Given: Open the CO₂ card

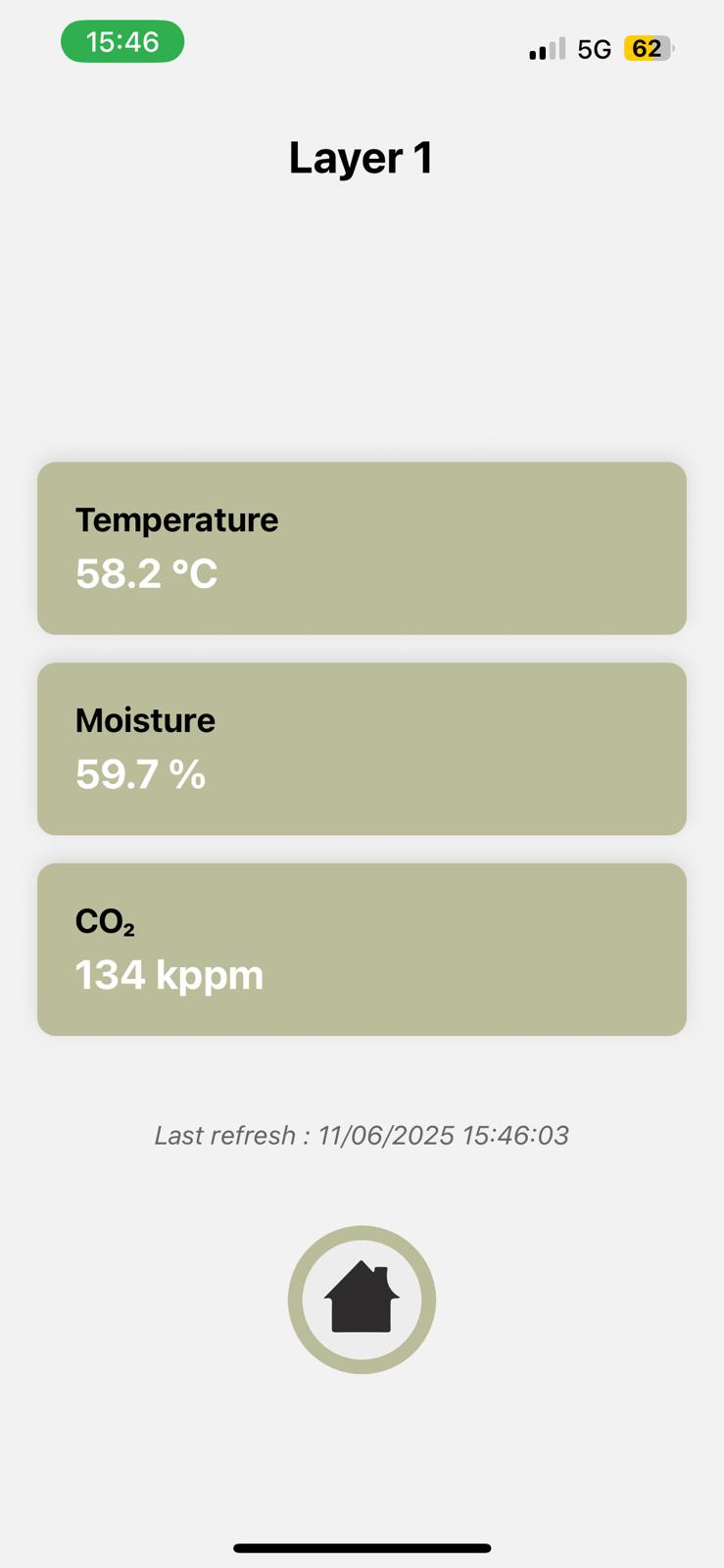Looking at the screenshot, I should point(362,949).
